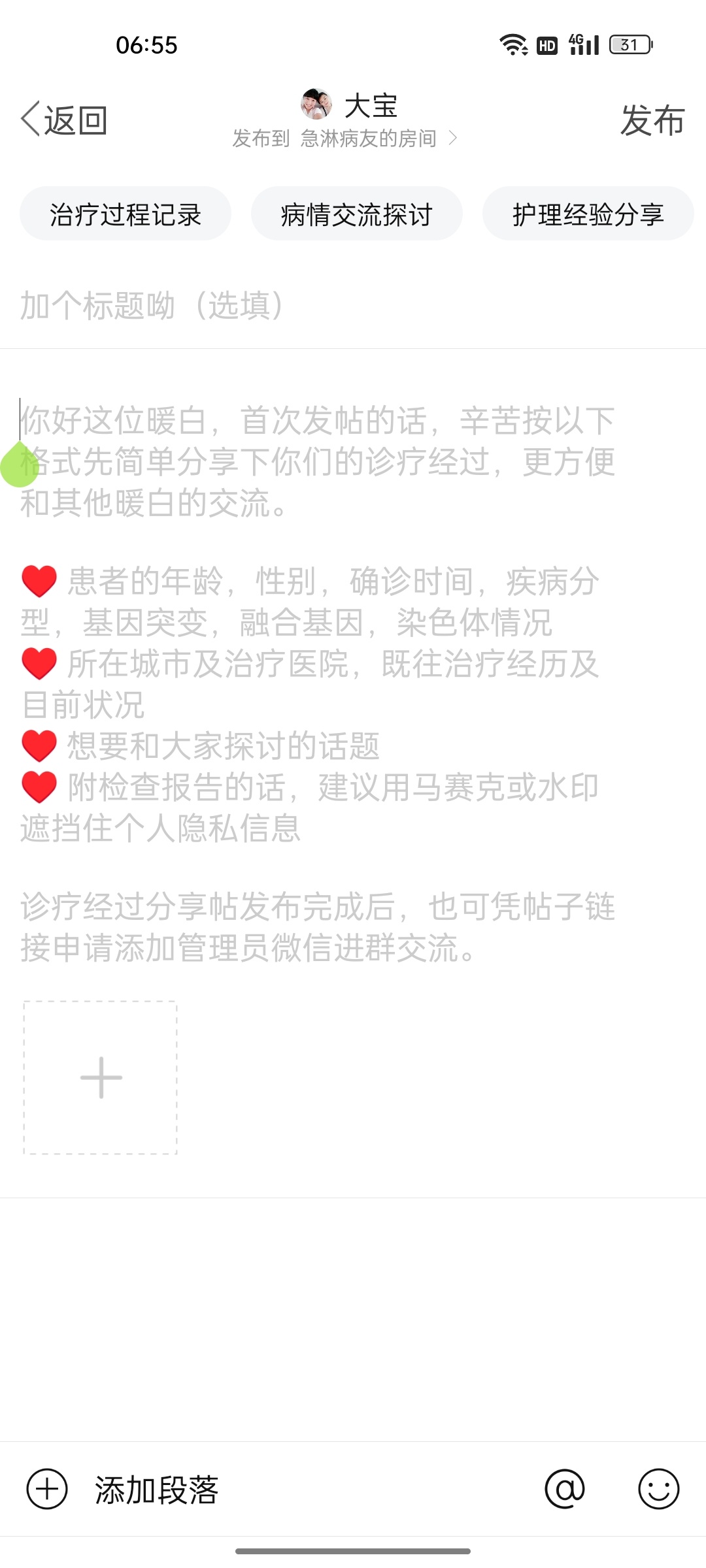Tap 添加段落 to add a paragraph

coord(156,1490)
